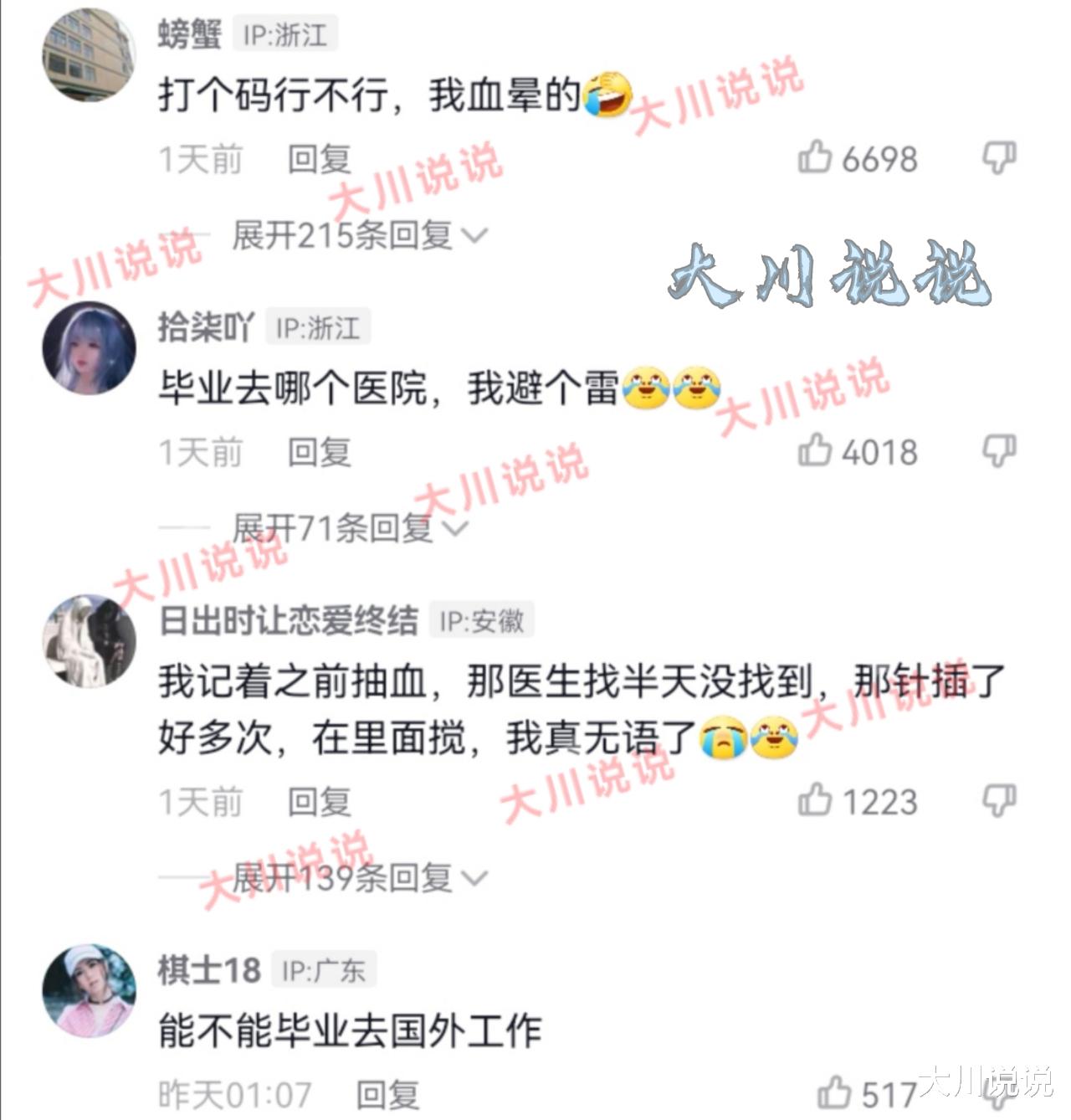Reply to 日出时让恋爱终结's comment

[x=320, y=803]
